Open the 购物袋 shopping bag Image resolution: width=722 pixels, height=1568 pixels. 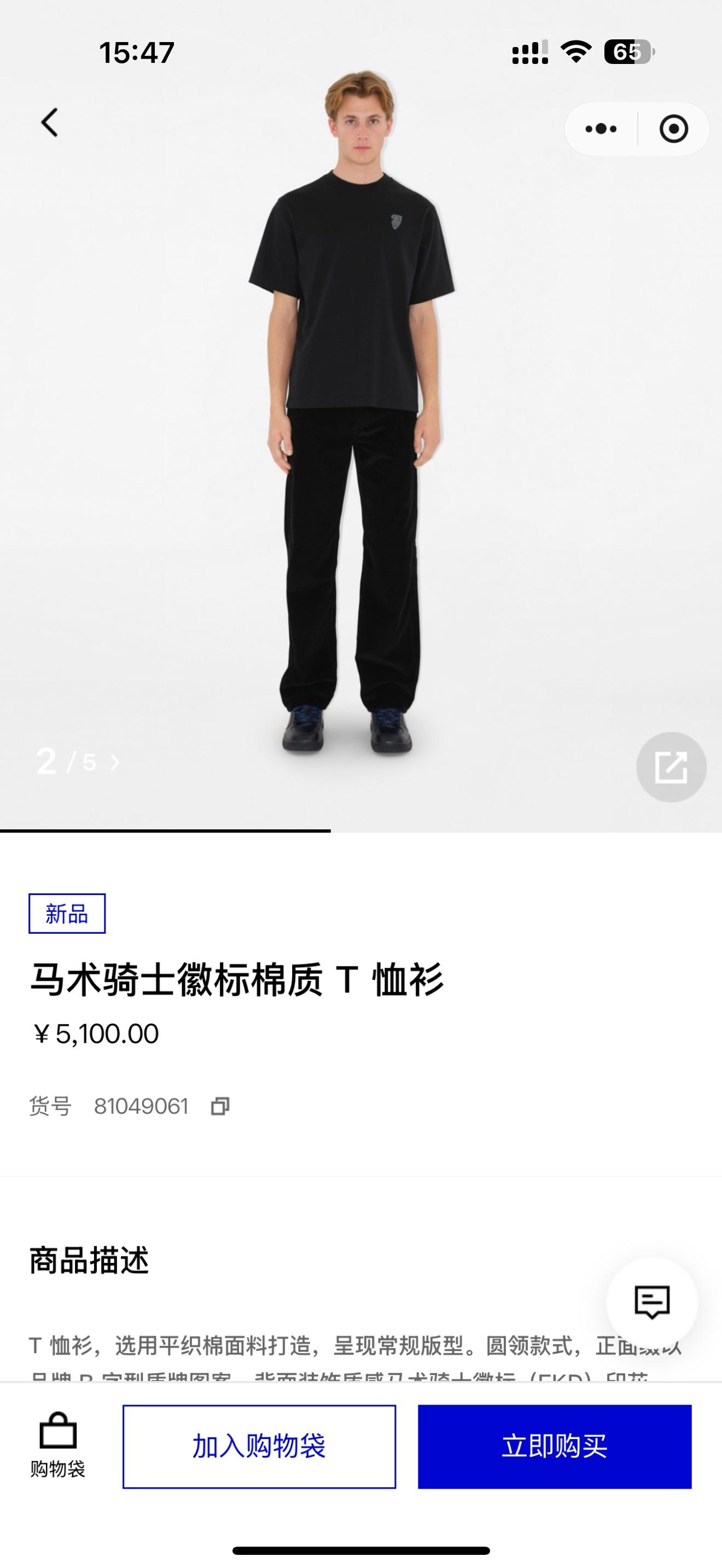pyautogui.click(x=58, y=1445)
